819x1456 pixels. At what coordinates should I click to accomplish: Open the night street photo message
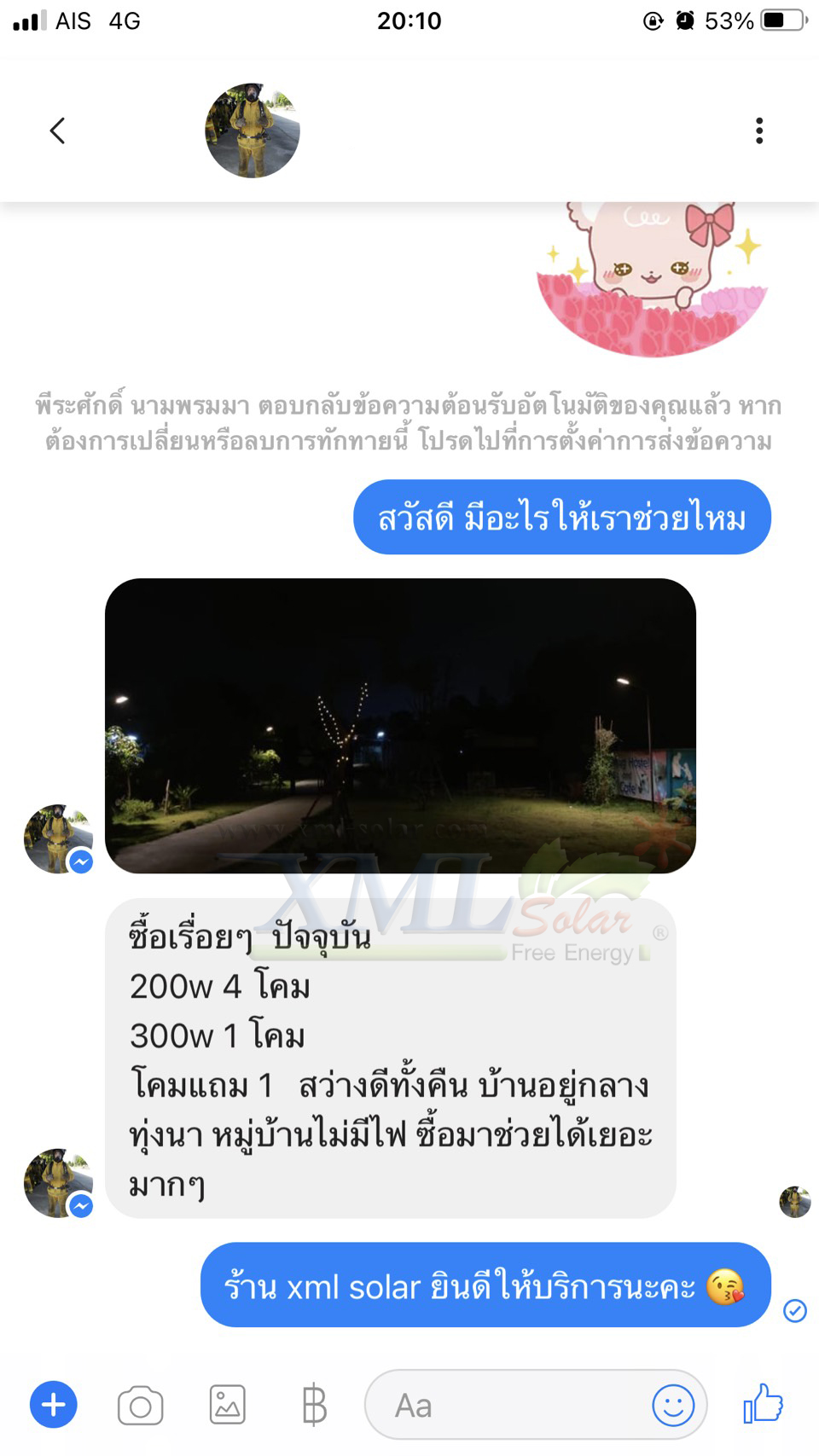click(400, 725)
